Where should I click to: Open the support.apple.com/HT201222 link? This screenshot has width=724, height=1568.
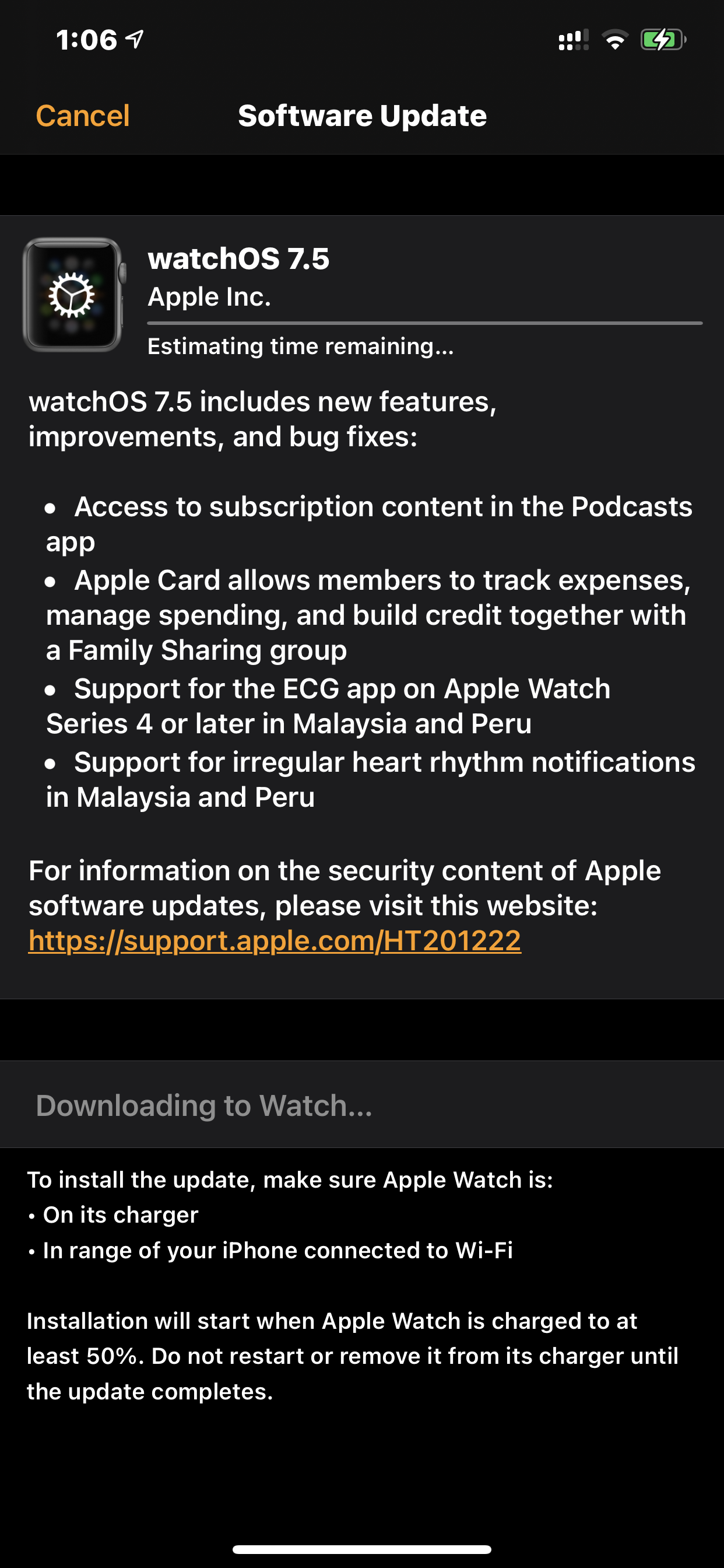pos(275,940)
